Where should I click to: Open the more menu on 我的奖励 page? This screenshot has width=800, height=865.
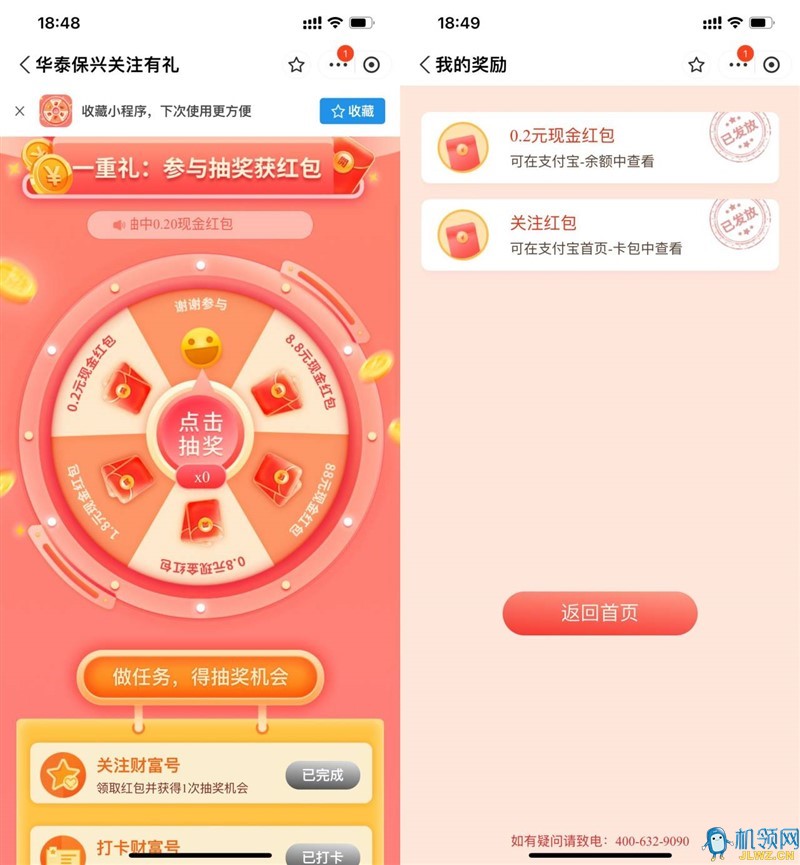pos(739,65)
